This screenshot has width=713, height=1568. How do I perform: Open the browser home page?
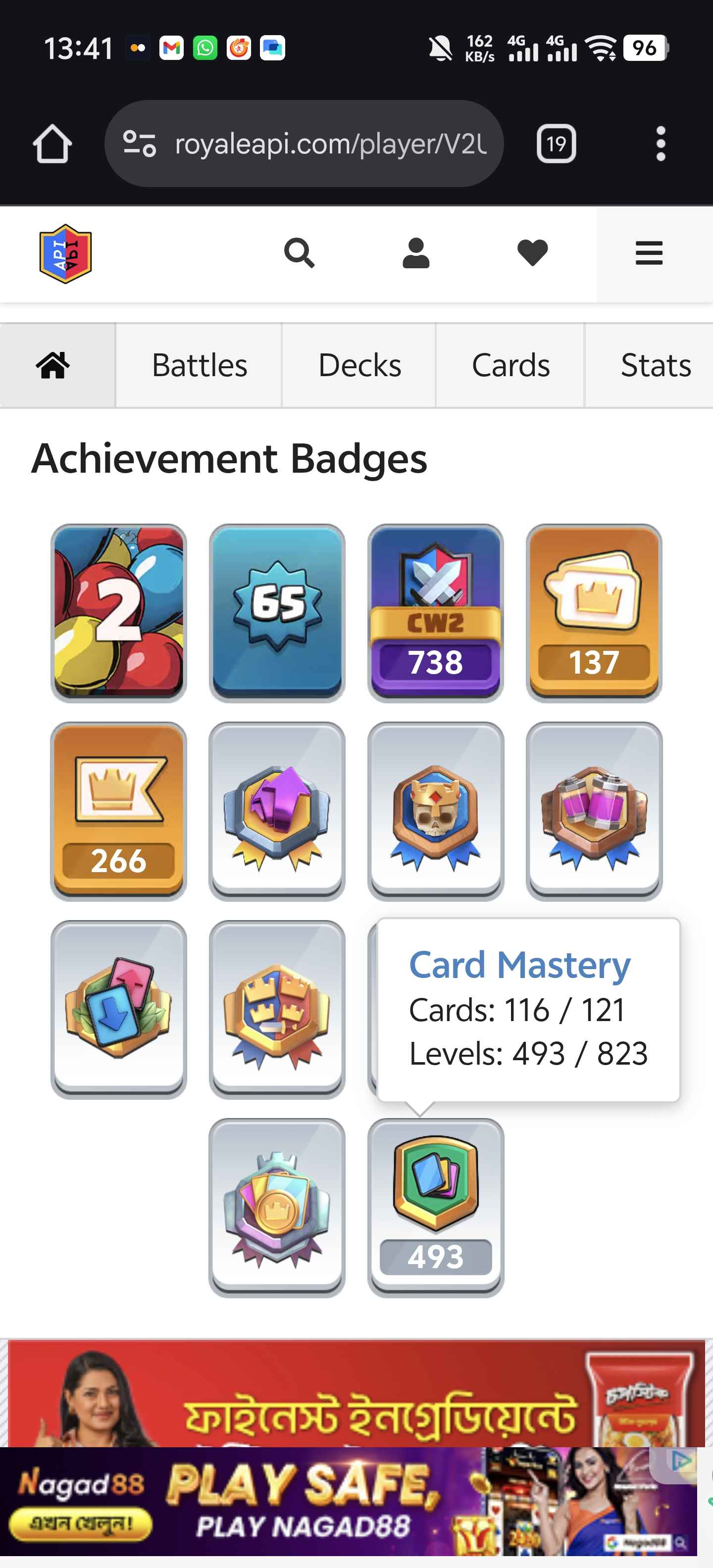click(52, 144)
